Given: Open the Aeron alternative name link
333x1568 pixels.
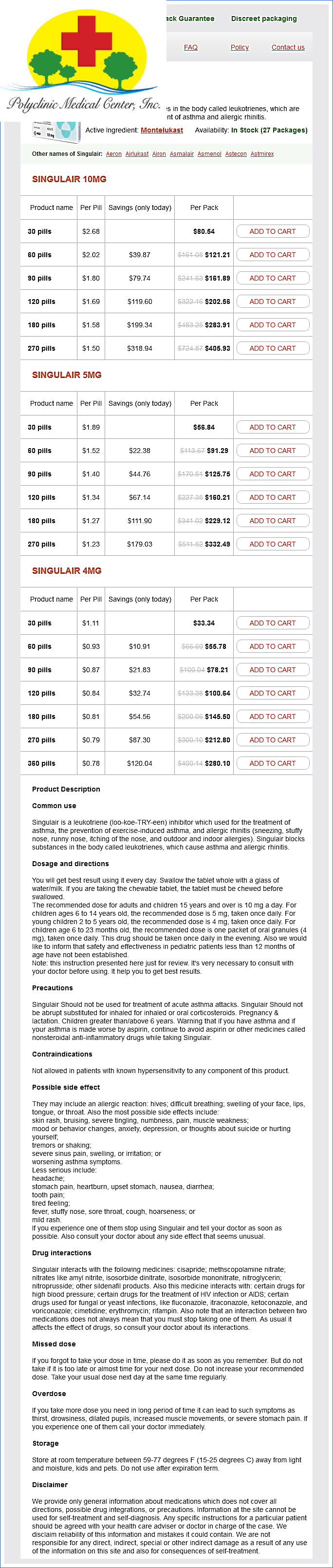Looking at the screenshot, I should (114, 154).
